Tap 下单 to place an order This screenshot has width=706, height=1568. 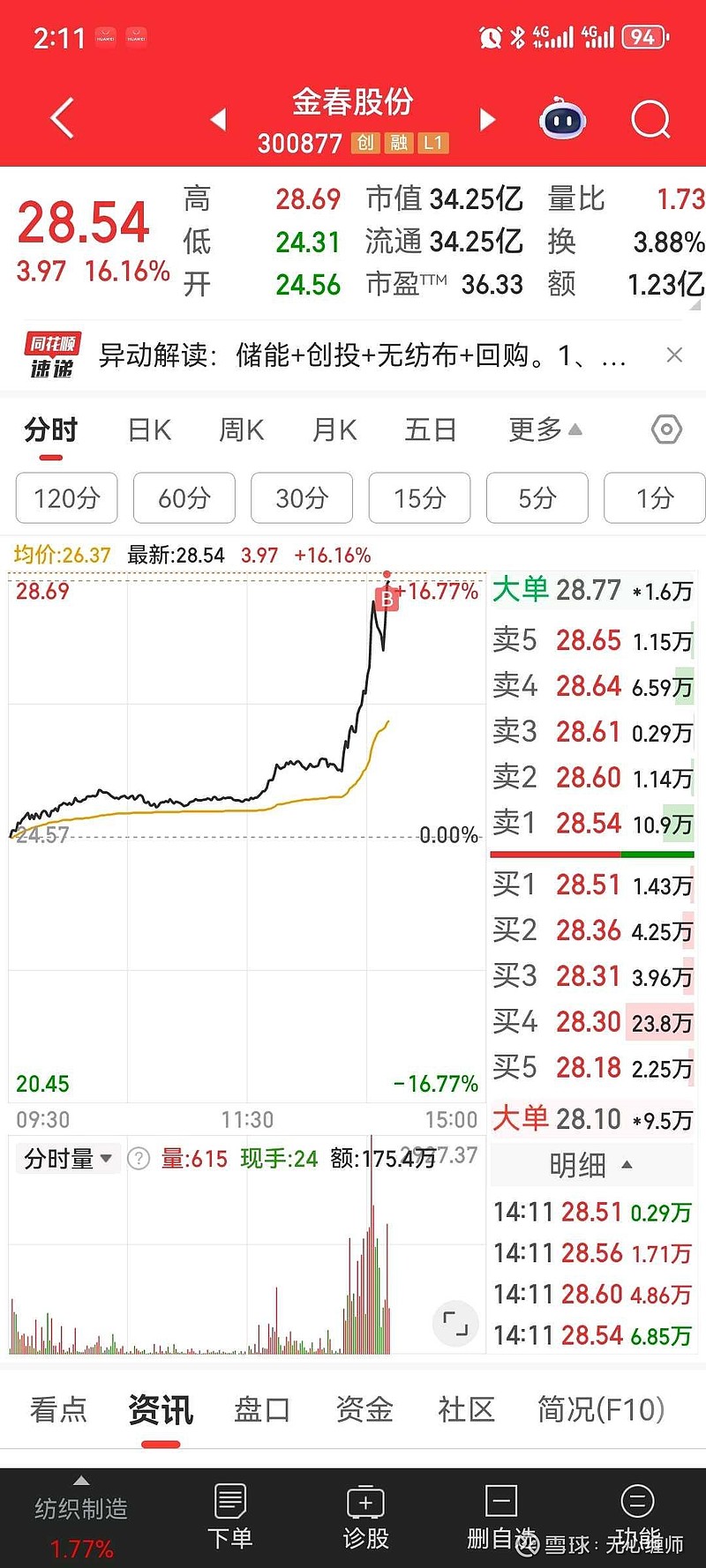[x=229, y=1517]
